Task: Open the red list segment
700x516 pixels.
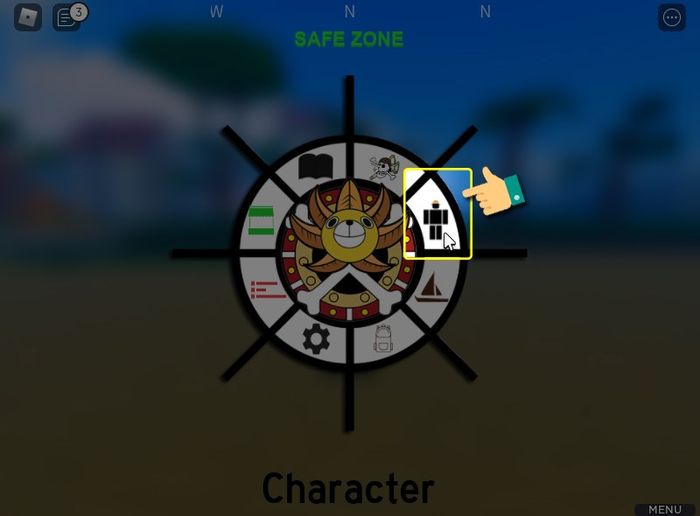Action: click(265, 290)
